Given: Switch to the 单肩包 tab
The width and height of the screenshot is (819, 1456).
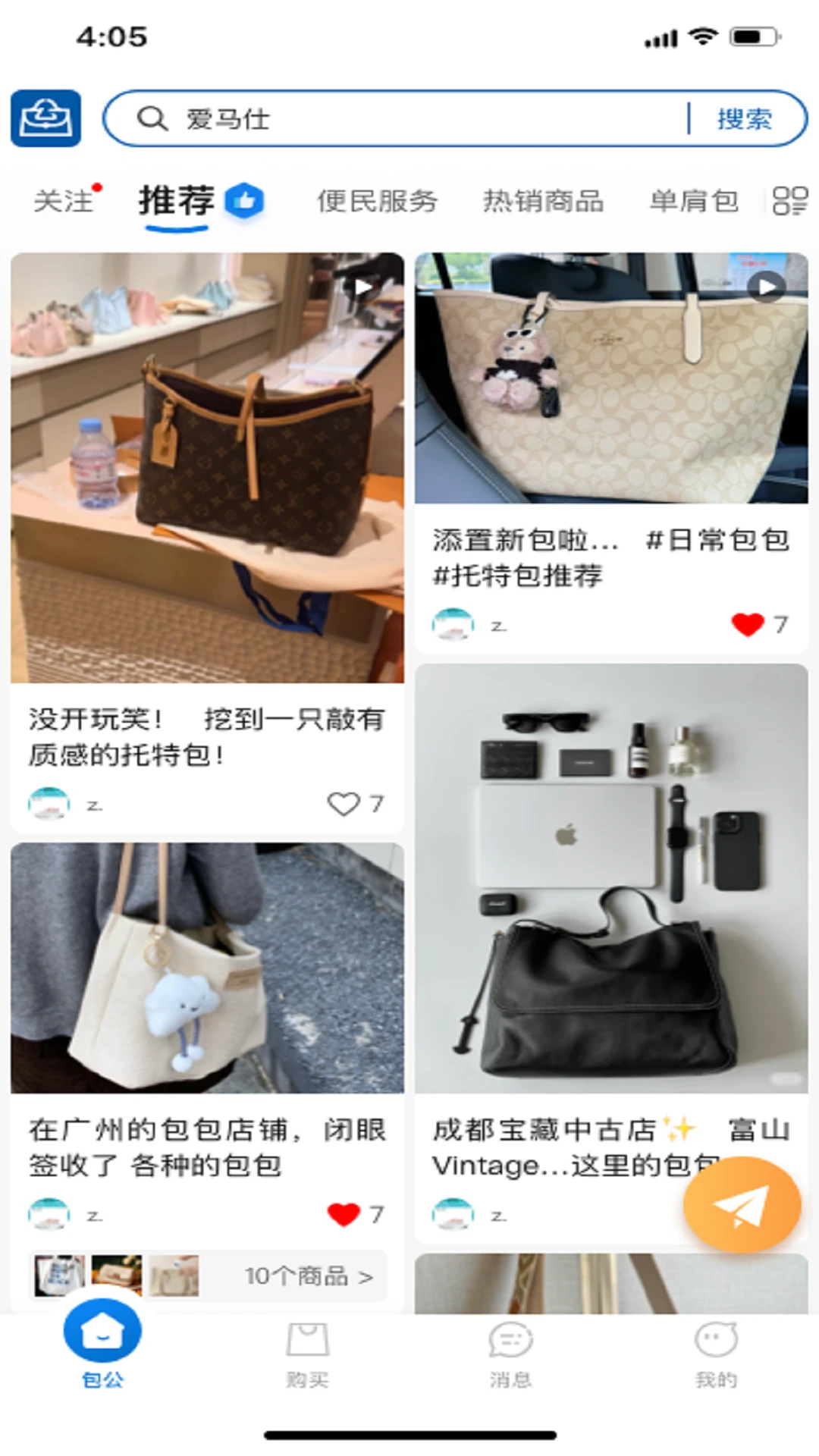Looking at the screenshot, I should 693,201.
